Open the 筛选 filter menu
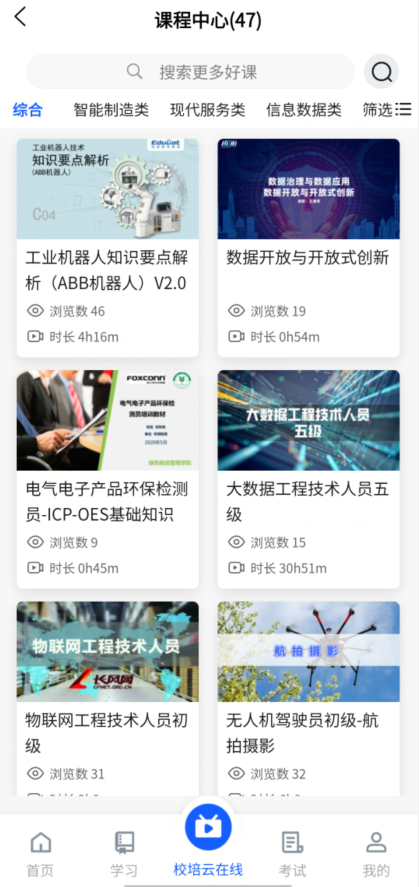419x887 pixels. click(387, 110)
